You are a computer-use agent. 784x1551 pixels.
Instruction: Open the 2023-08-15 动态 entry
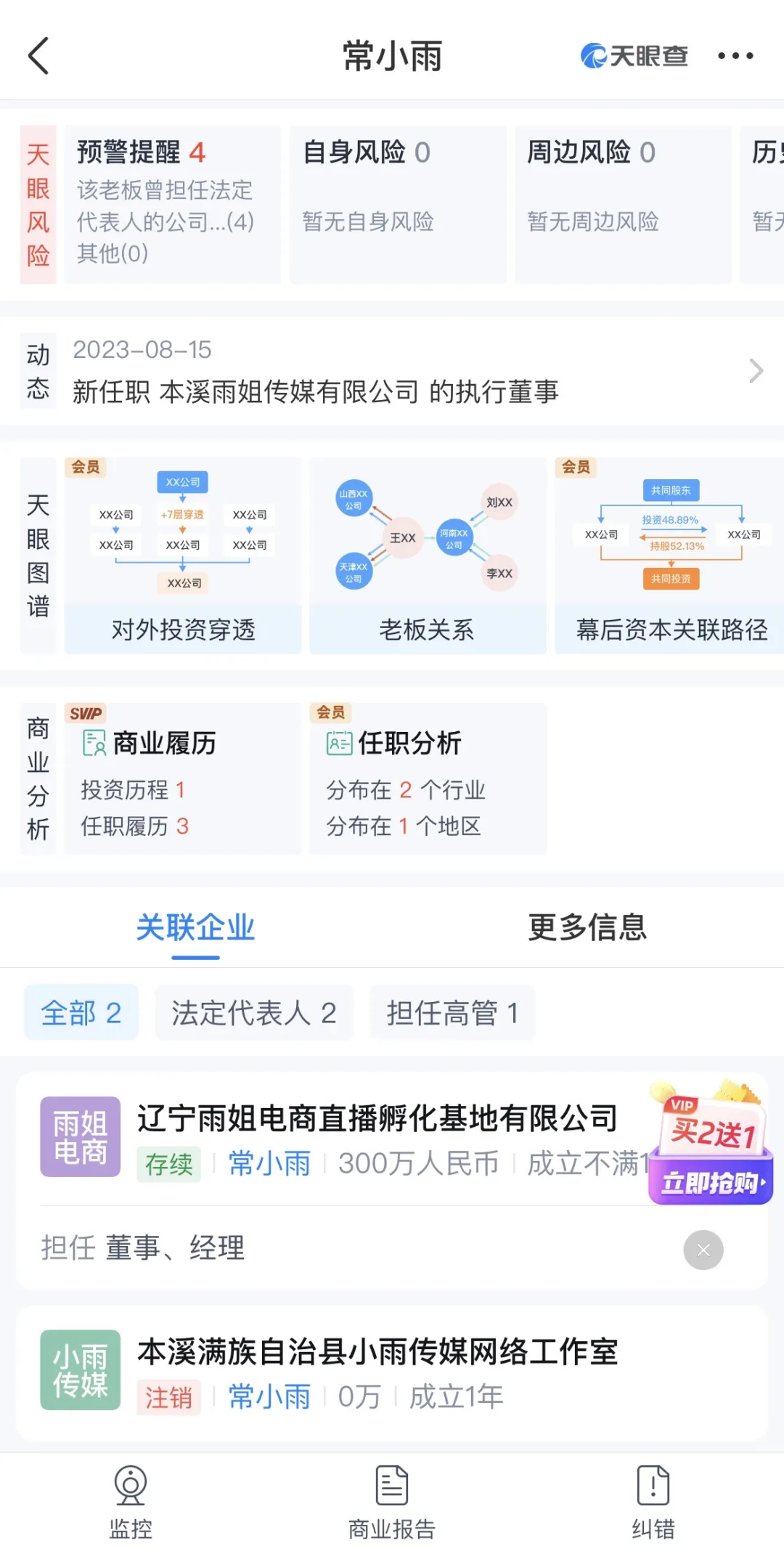pyautogui.click(x=392, y=372)
